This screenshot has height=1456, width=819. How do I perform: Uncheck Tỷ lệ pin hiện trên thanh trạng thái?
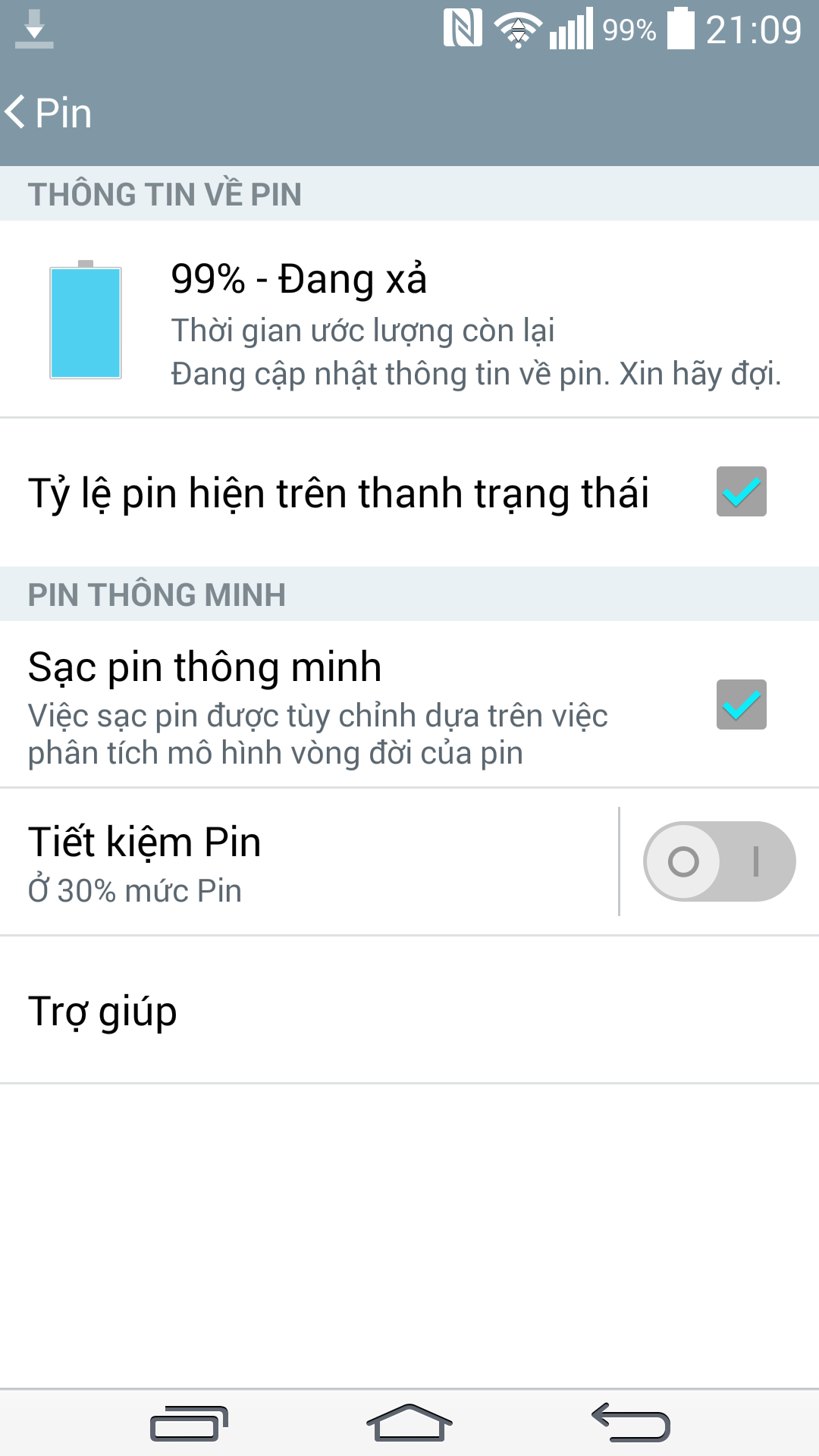pyautogui.click(x=741, y=492)
